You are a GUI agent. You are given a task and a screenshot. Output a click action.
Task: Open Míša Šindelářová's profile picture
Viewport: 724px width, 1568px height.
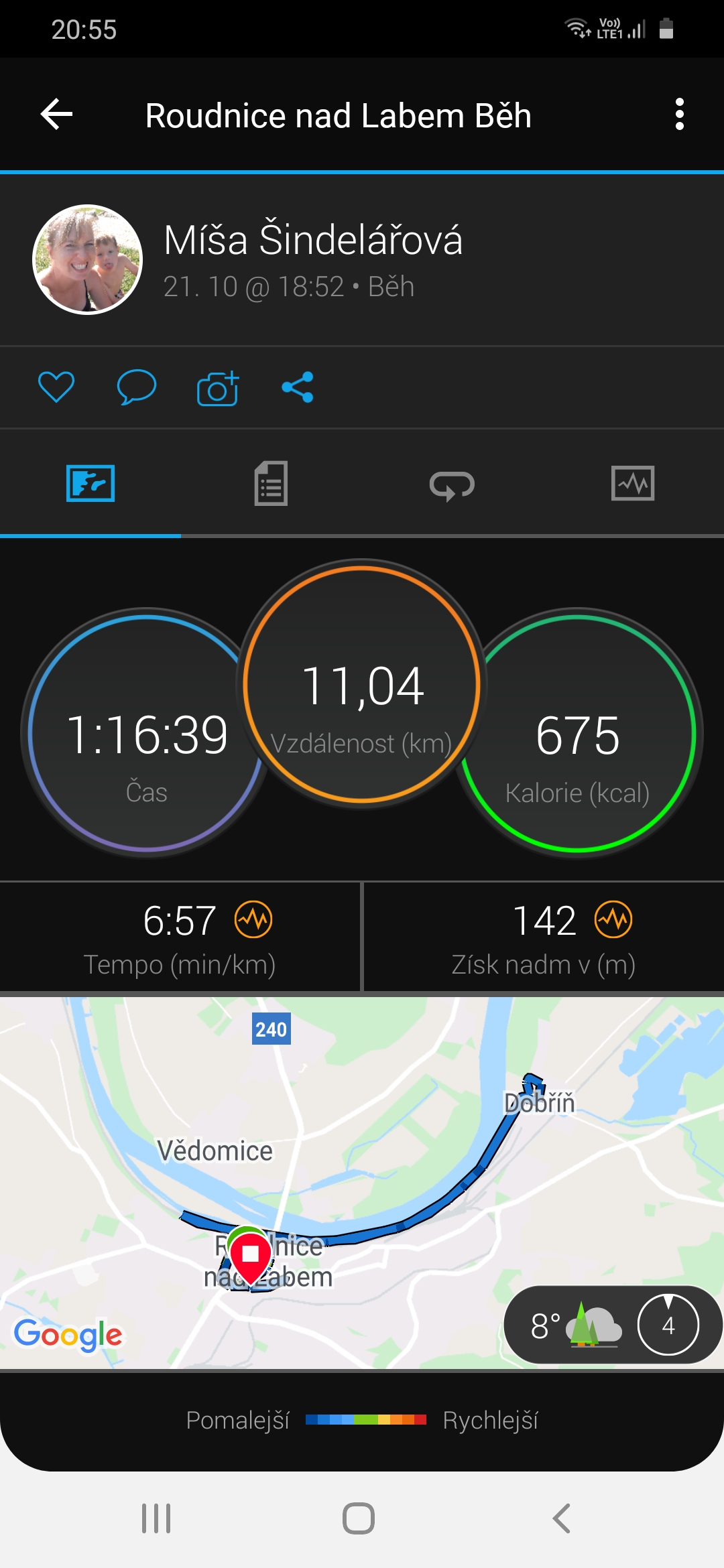pos(88,259)
